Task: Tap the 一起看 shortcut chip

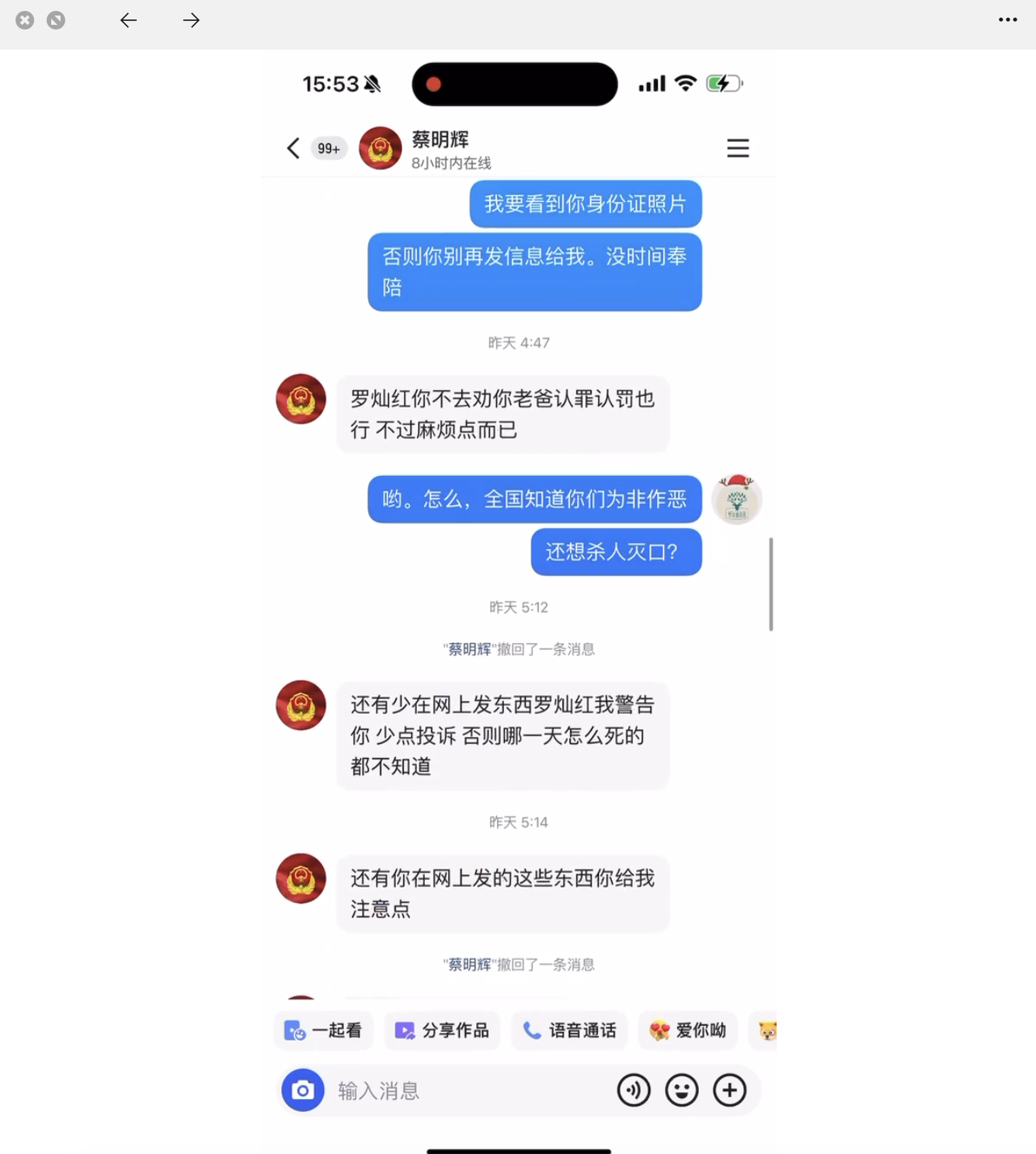Action: (323, 1031)
